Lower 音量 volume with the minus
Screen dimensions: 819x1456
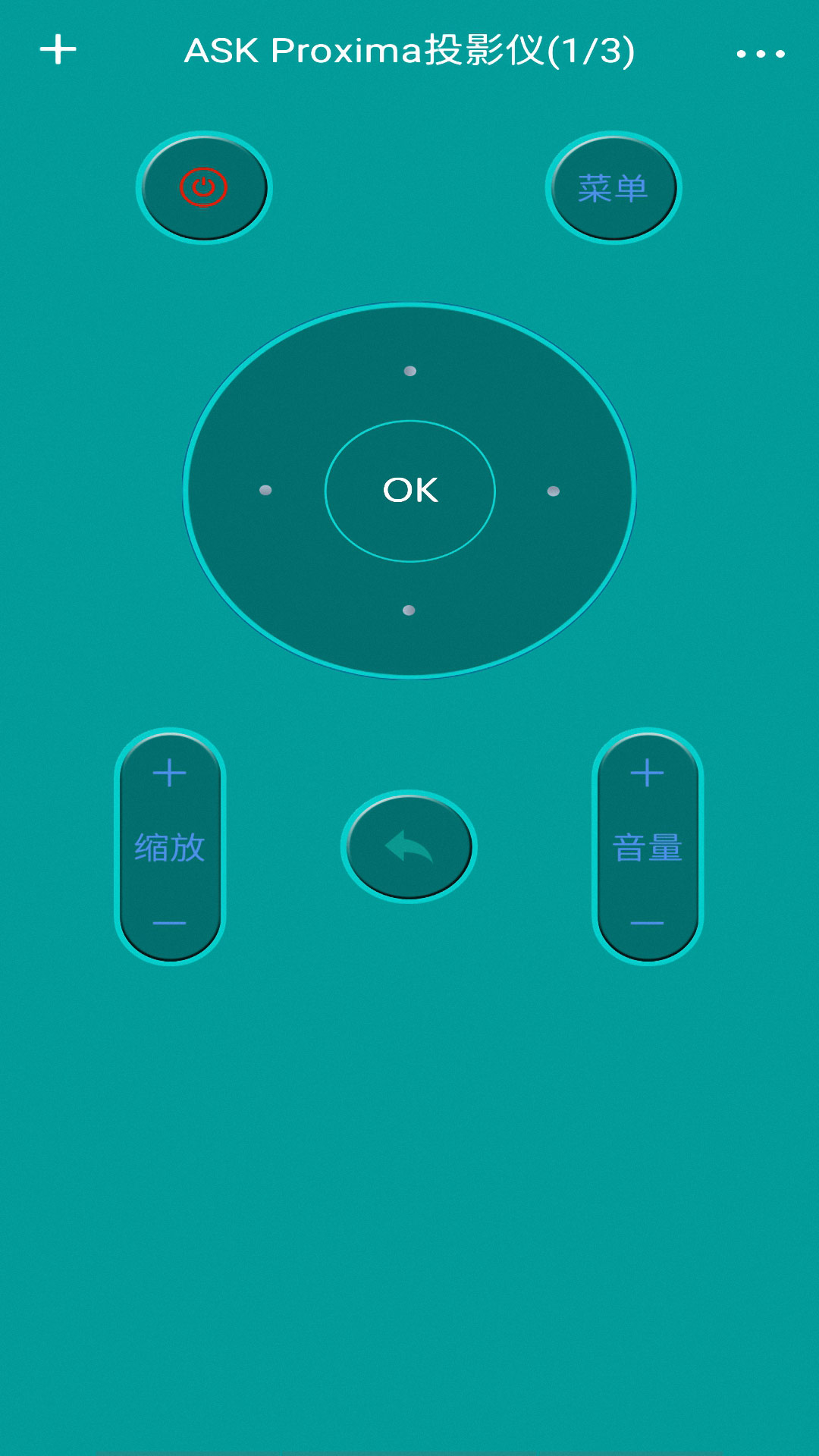(x=648, y=923)
